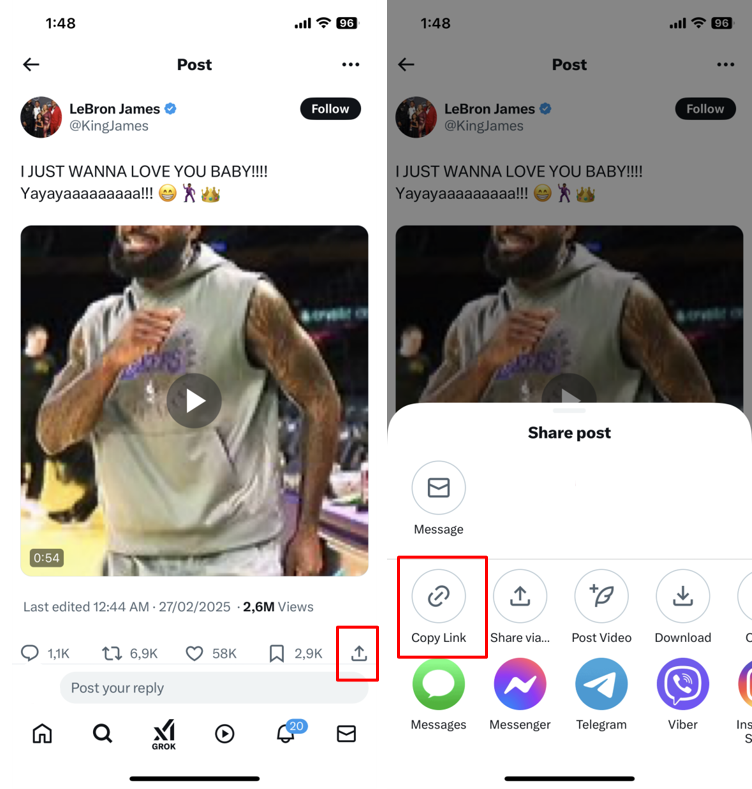This screenshot has height=789, width=752.
Task: Open the Grok tab
Action: point(164,734)
